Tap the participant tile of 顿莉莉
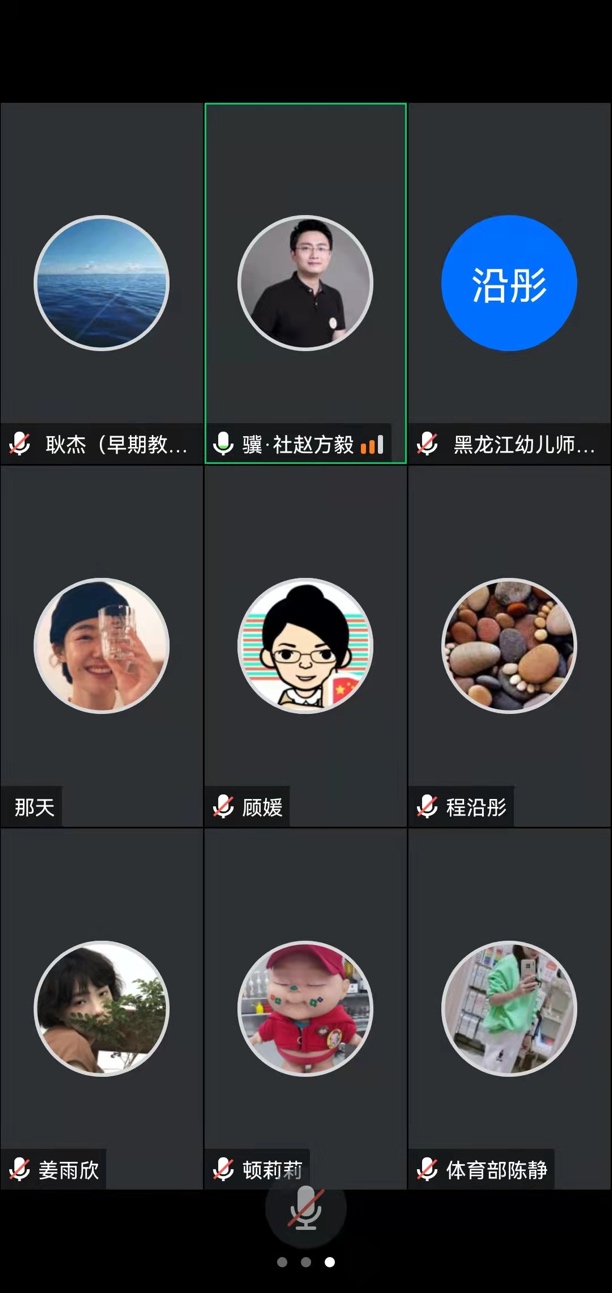 pyautogui.click(x=305, y=1008)
